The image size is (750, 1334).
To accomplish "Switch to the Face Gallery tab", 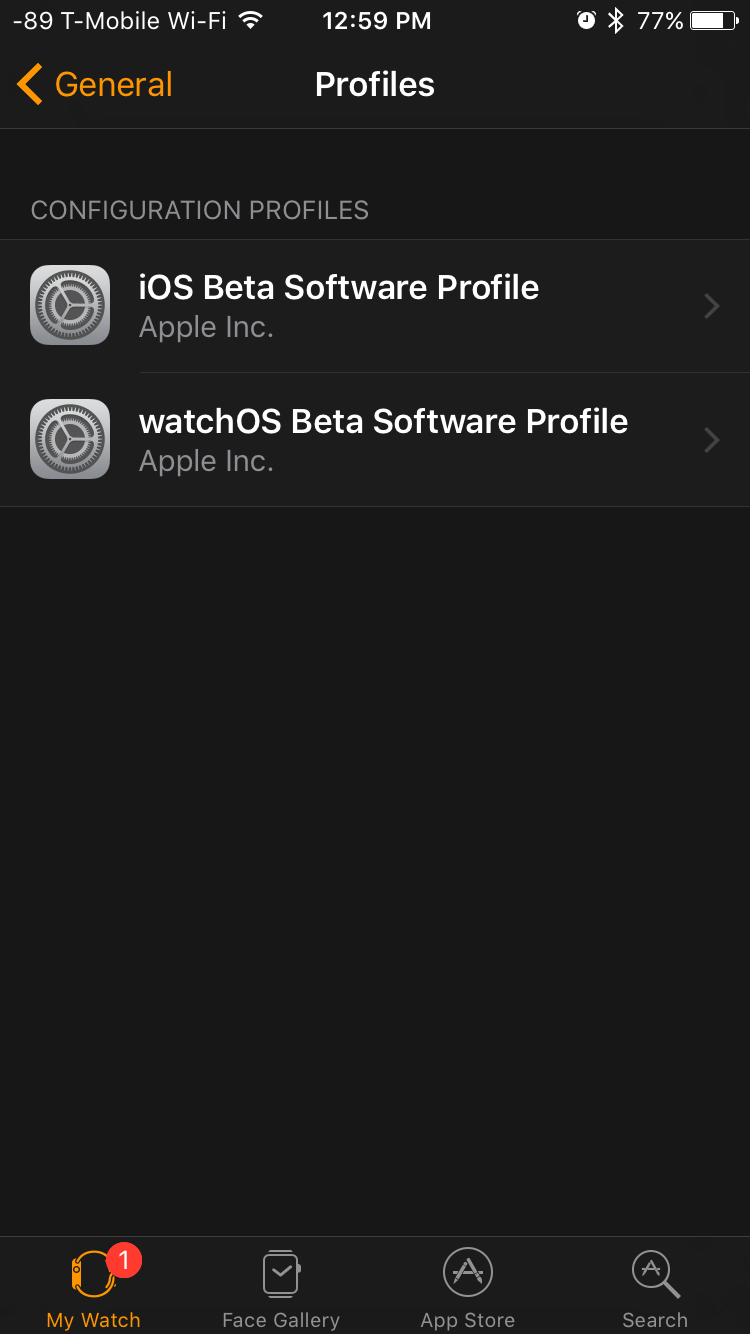I will pyautogui.click(x=281, y=1288).
